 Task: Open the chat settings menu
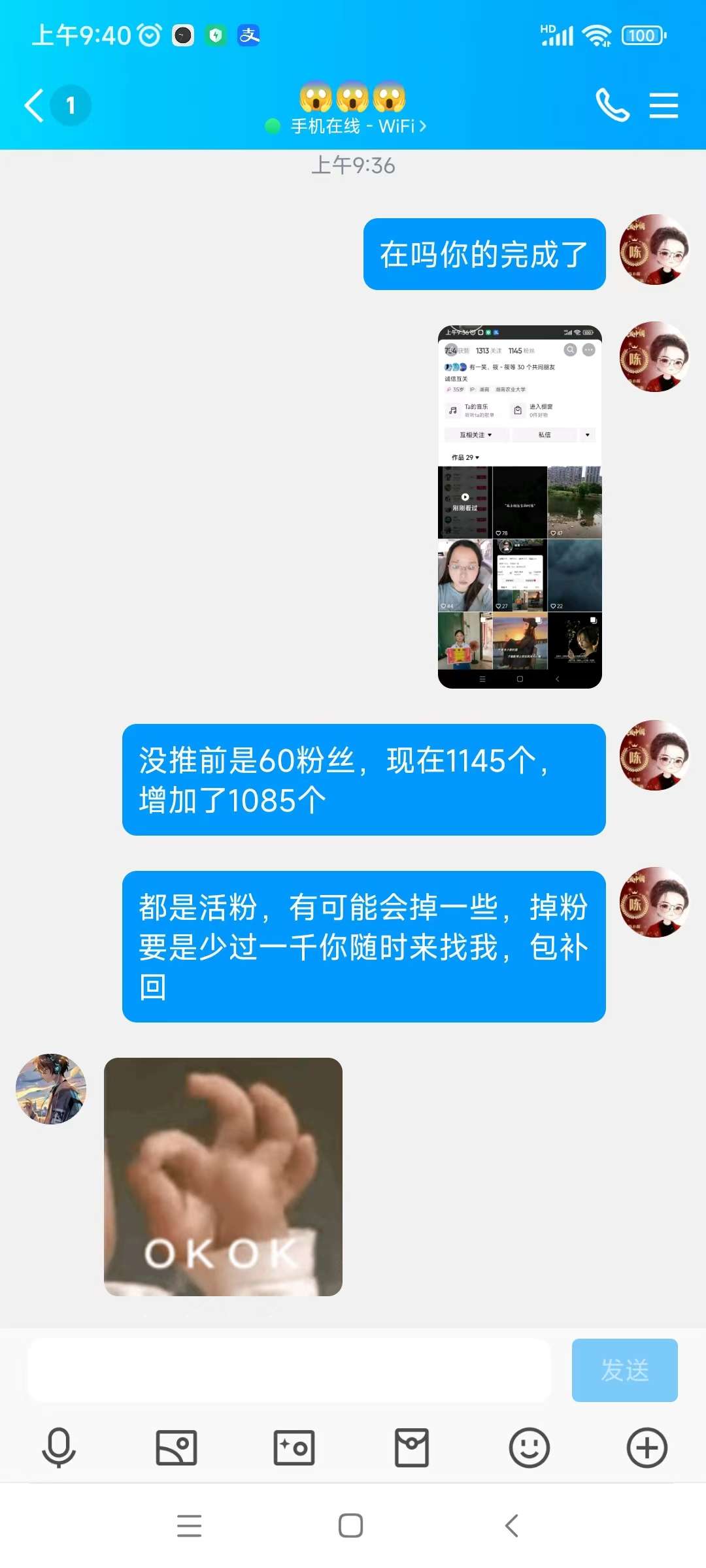click(664, 105)
